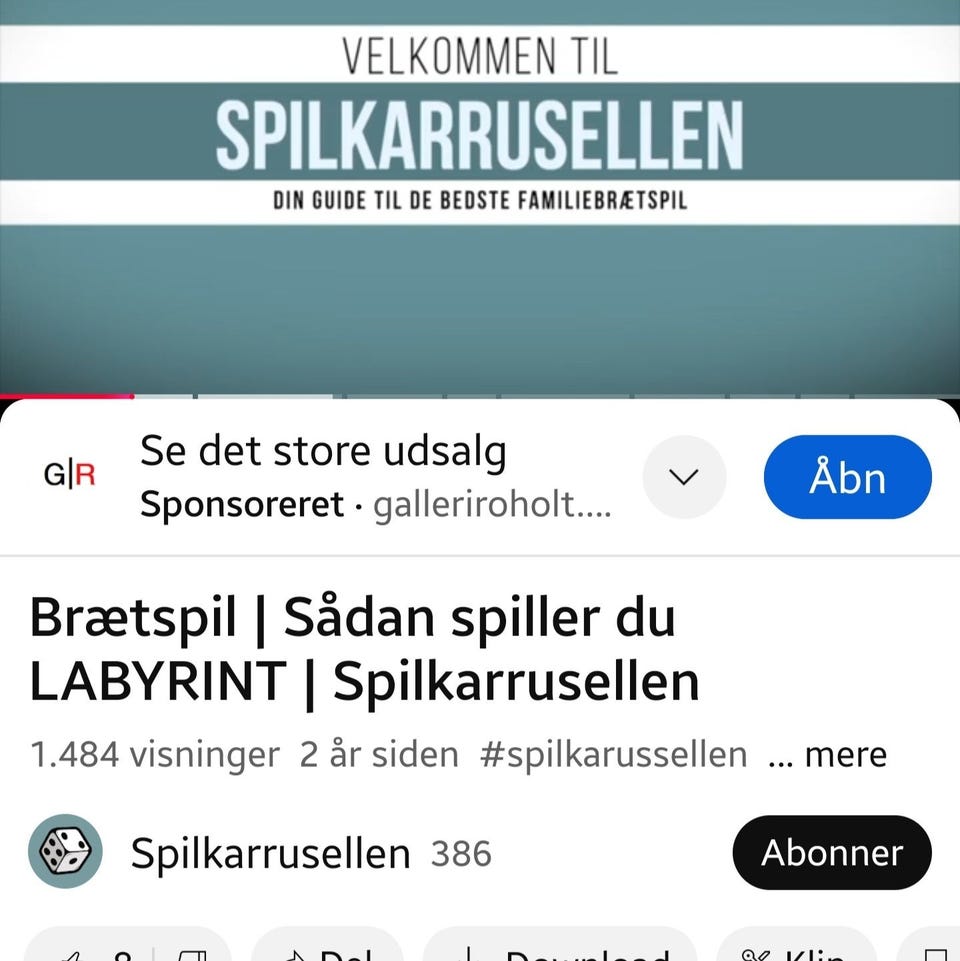Tap the video player to pause playback
This screenshot has width=960, height=961.
(480, 200)
